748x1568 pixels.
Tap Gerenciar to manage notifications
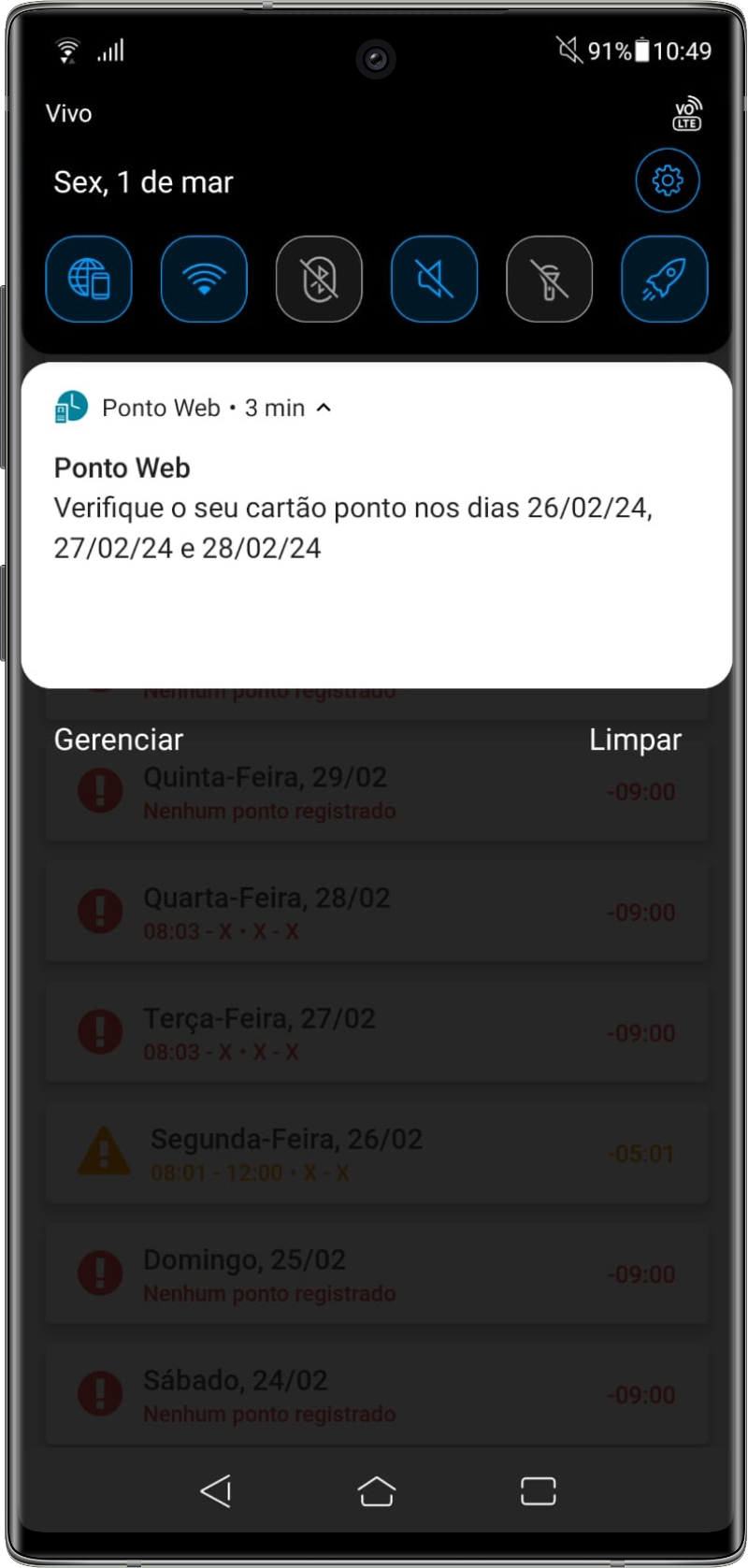pos(119,740)
